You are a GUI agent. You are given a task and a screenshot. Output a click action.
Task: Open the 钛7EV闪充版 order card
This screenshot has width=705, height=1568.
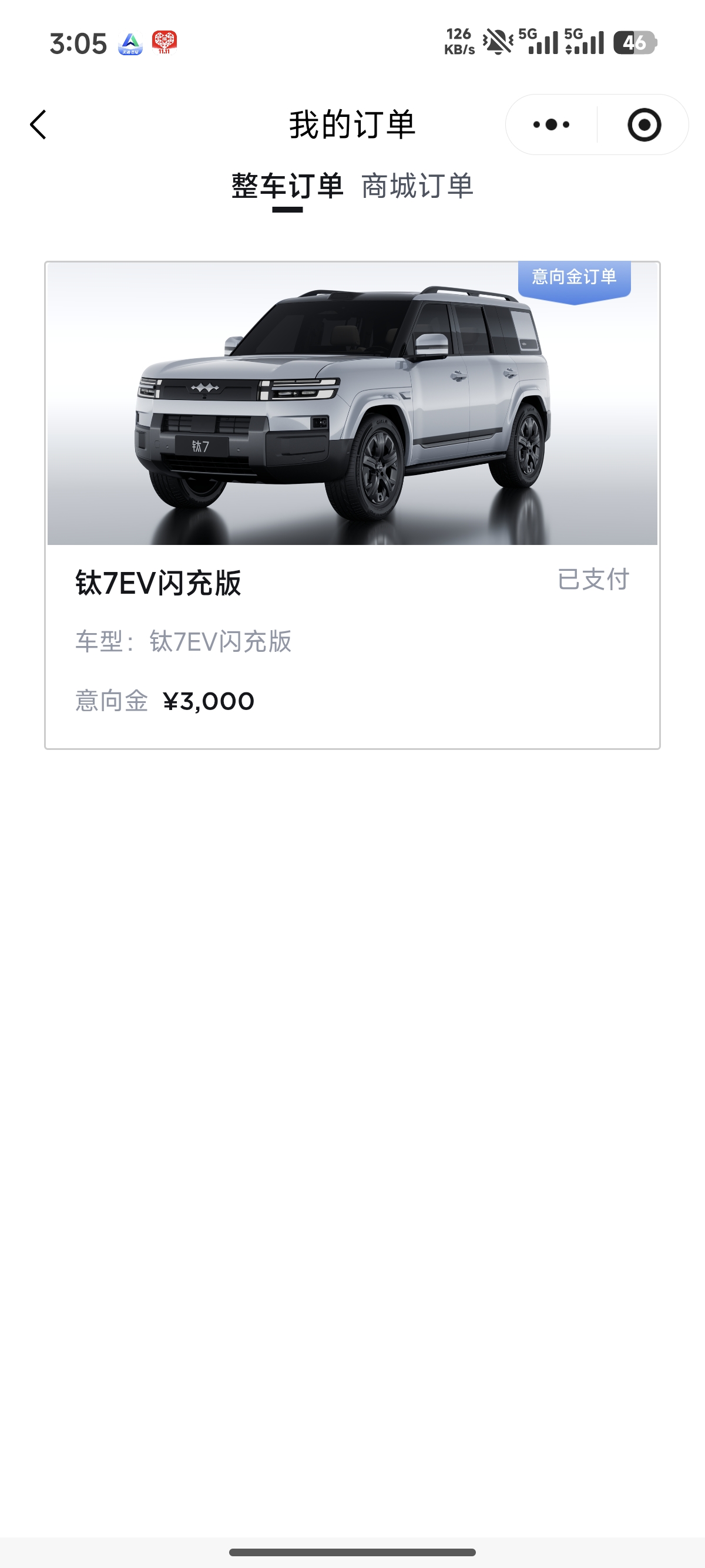(352, 505)
